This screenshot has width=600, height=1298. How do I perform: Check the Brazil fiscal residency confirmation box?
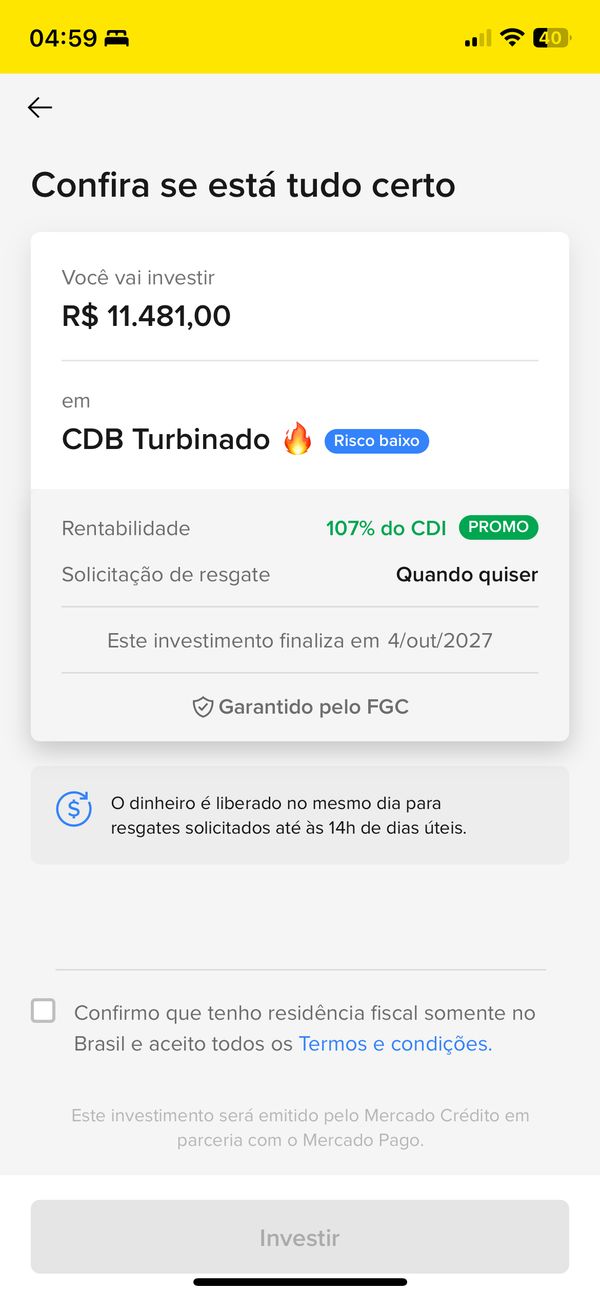click(x=43, y=1011)
